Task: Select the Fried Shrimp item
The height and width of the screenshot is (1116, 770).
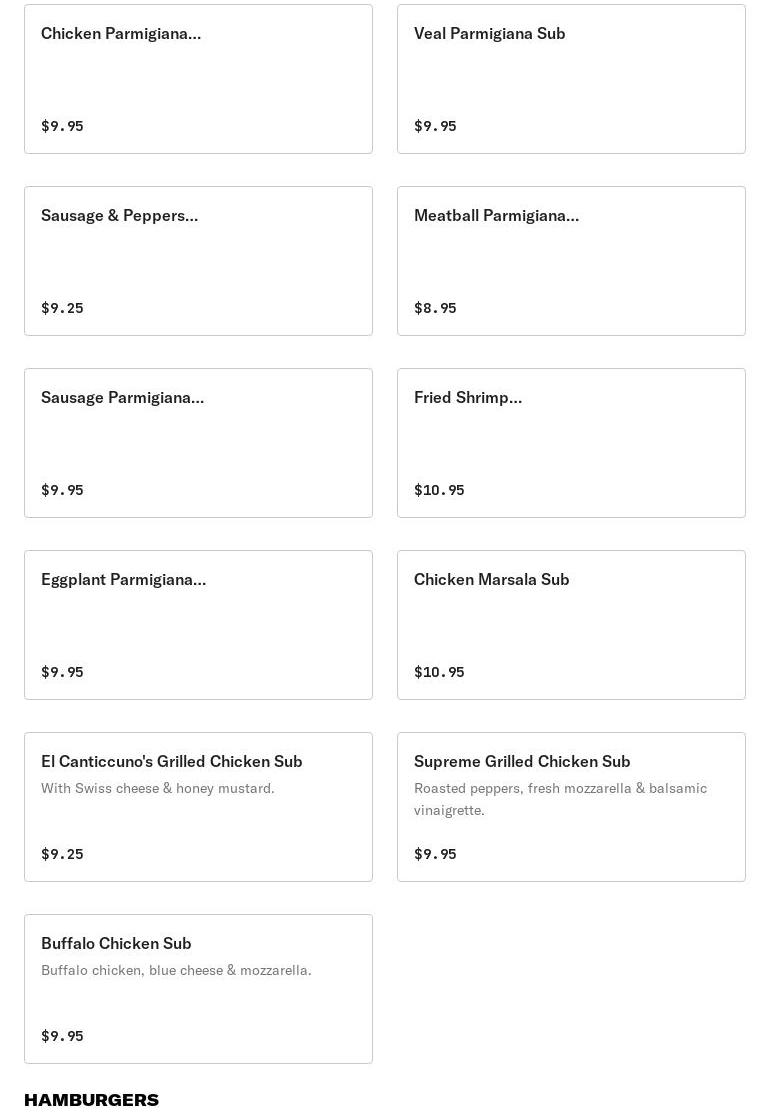Action: point(571,443)
